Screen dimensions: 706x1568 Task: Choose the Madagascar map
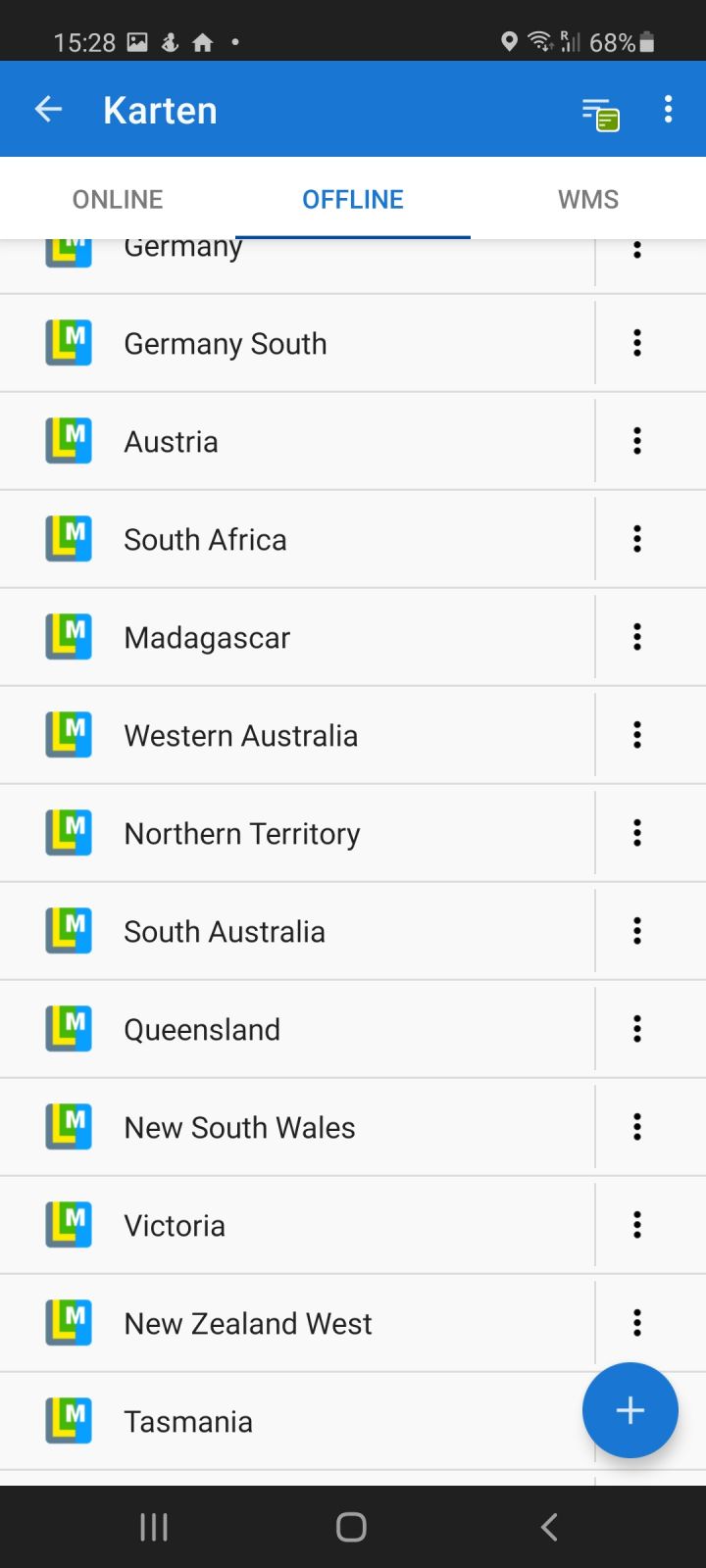tap(297, 637)
